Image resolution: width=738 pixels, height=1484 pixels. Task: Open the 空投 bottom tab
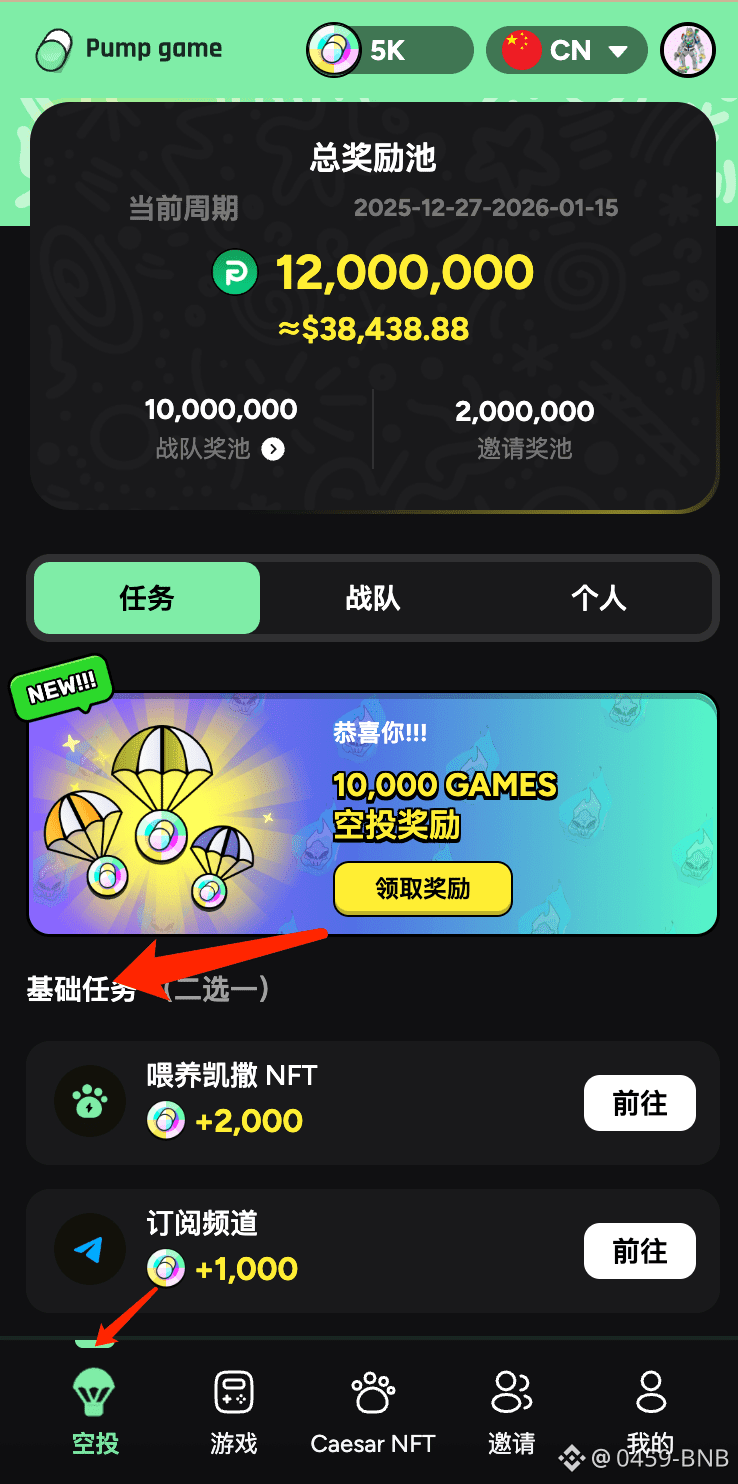coord(95,1412)
